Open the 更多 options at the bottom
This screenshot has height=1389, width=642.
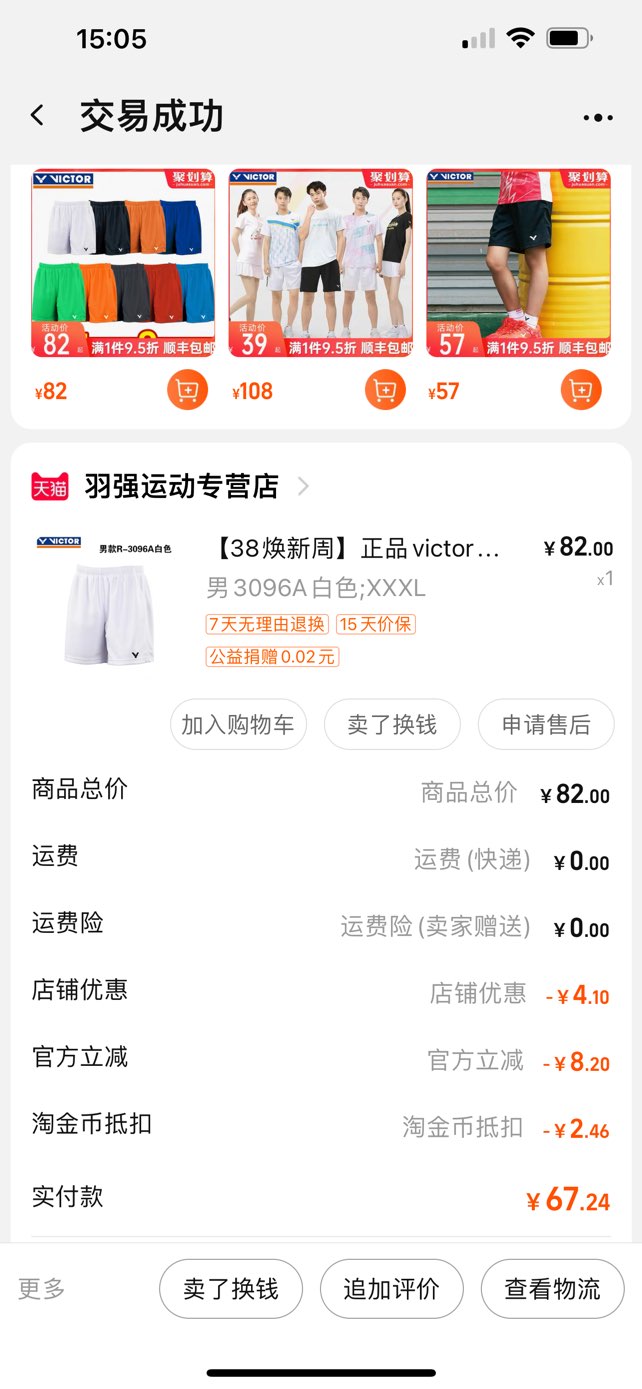click(x=42, y=1289)
